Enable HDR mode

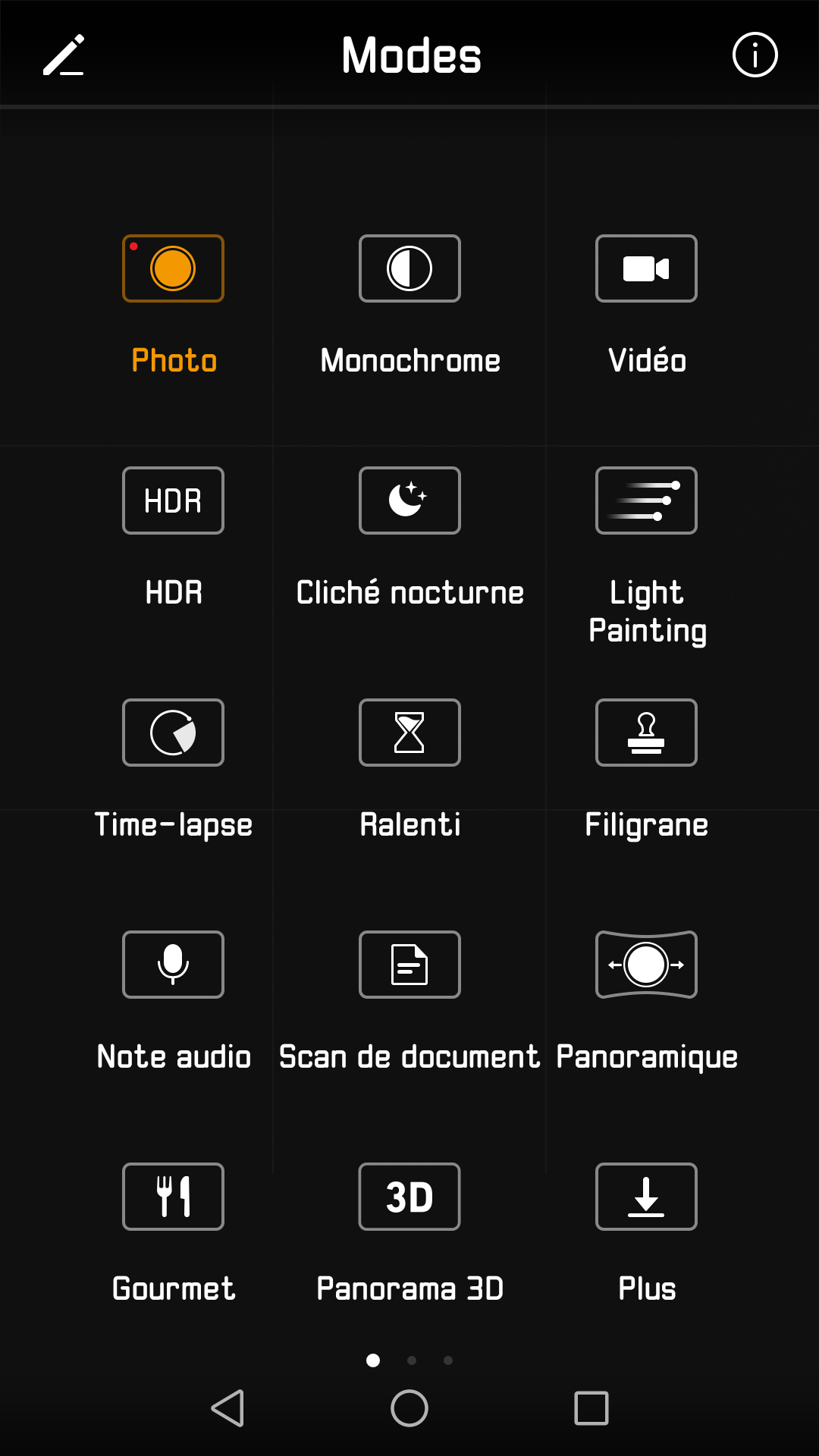173,501
